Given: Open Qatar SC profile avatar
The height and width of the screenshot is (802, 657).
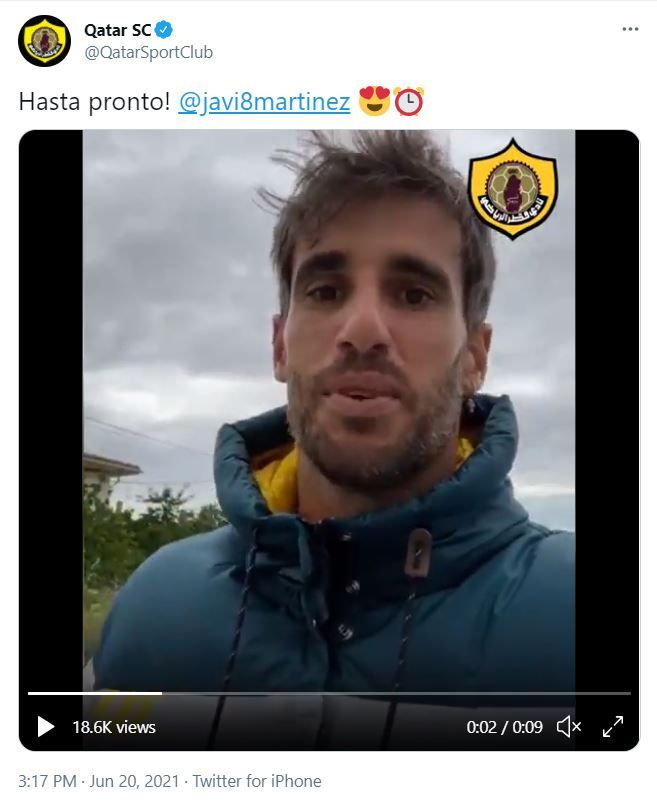Looking at the screenshot, I should tap(44, 41).
